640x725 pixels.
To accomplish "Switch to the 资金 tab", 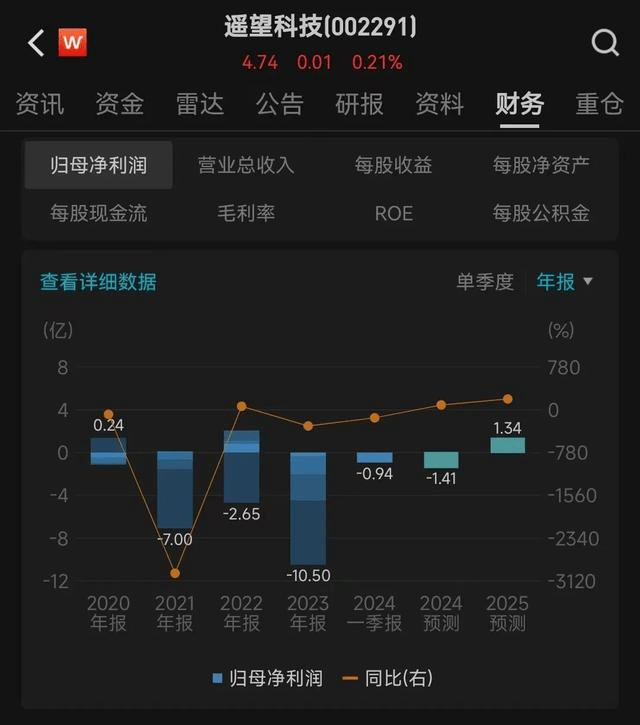I will pos(119,104).
